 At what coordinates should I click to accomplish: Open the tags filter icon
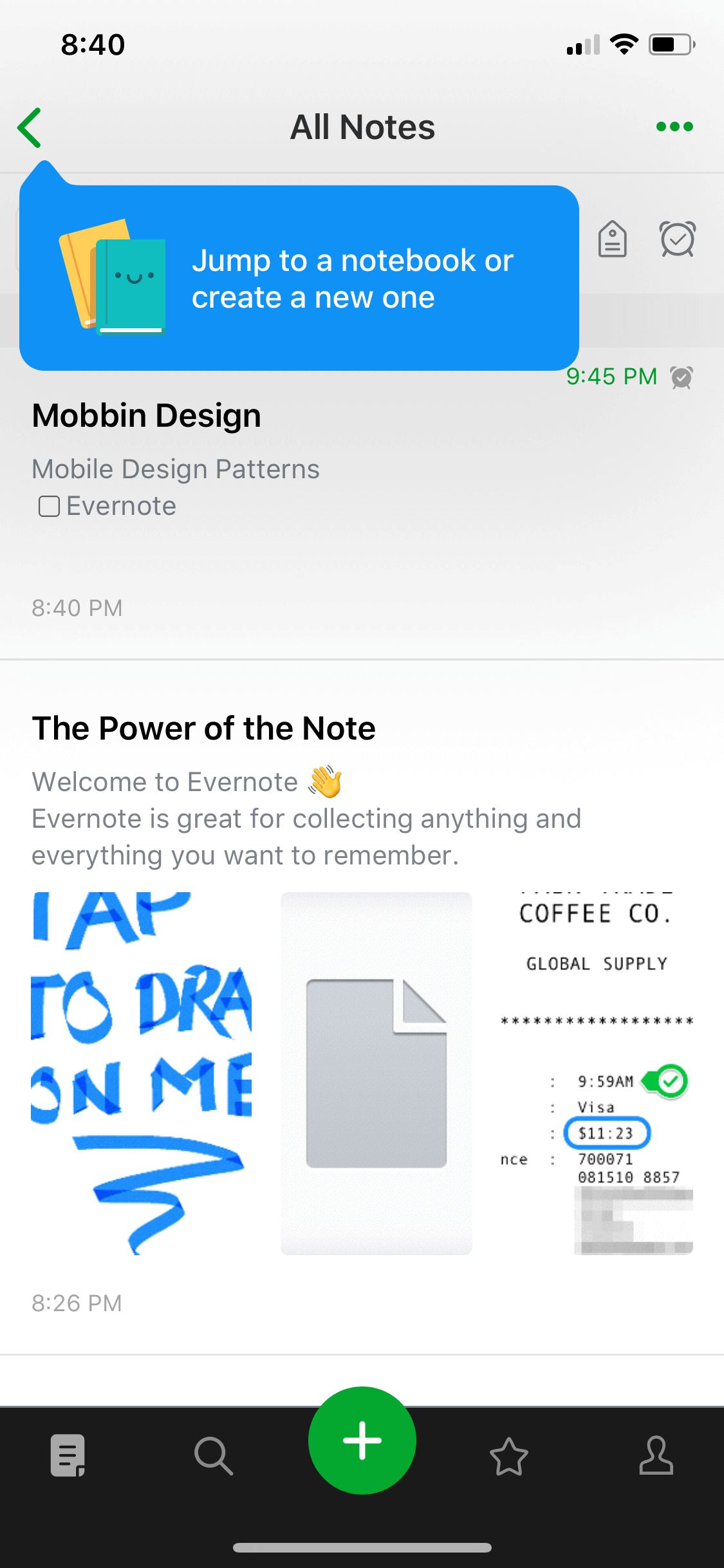(612, 239)
